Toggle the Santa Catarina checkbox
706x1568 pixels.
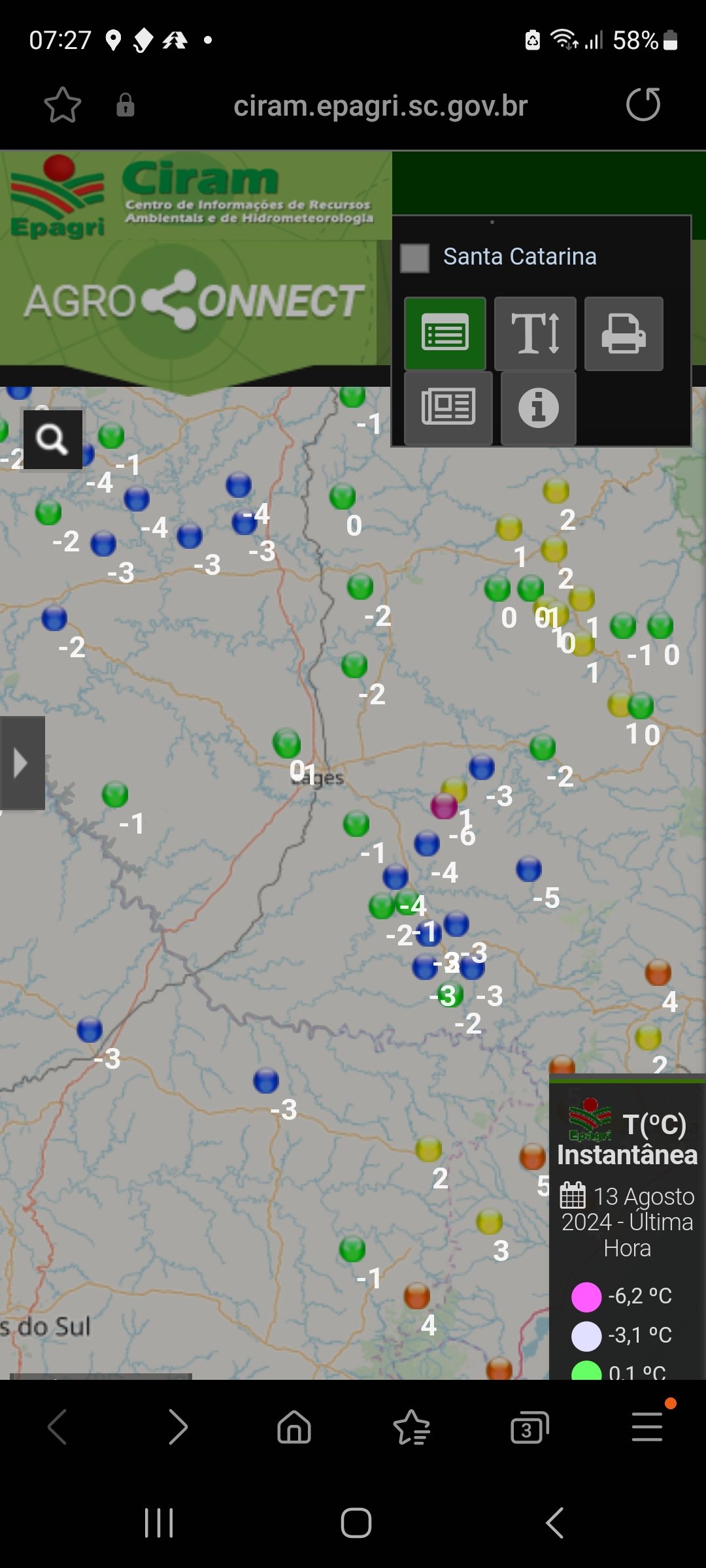point(414,258)
